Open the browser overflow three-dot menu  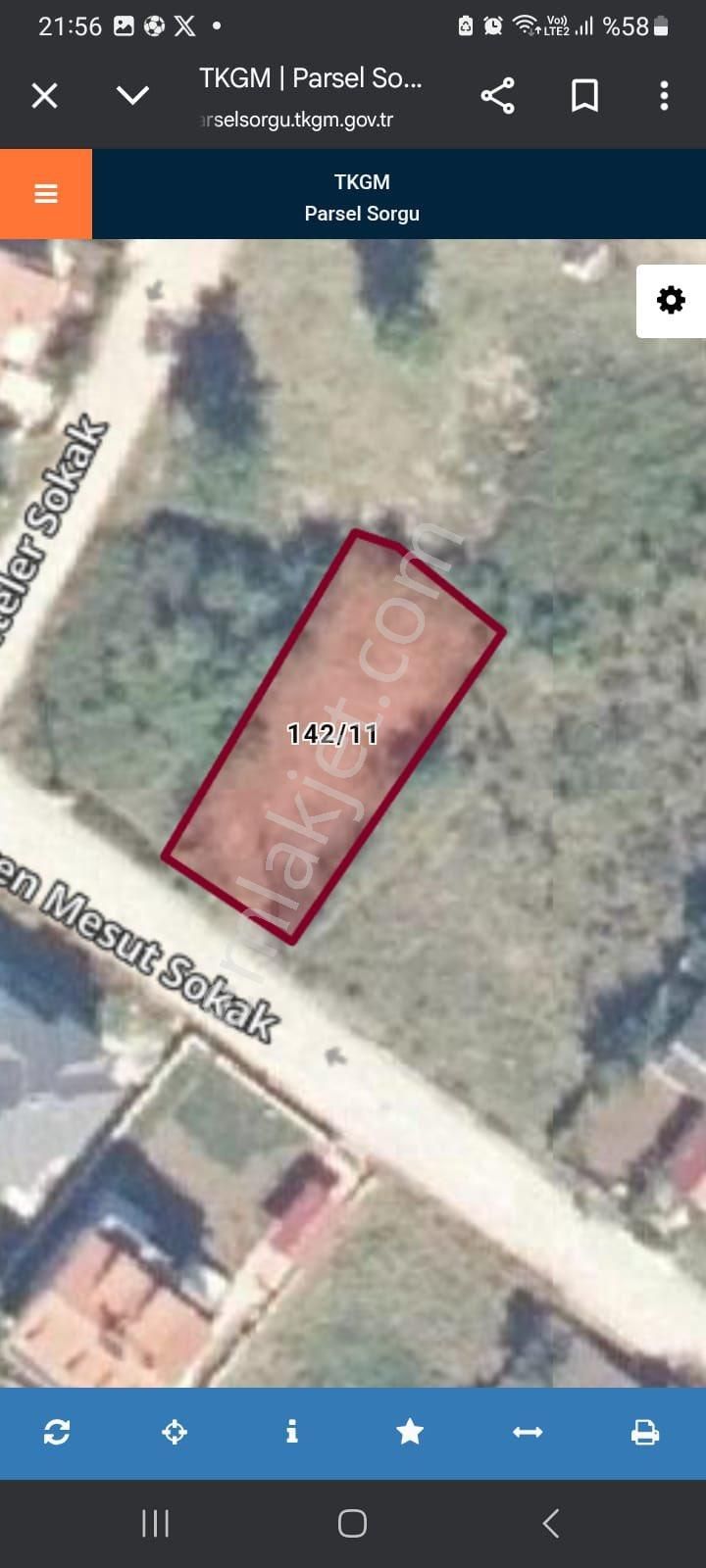tap(664, 95)
